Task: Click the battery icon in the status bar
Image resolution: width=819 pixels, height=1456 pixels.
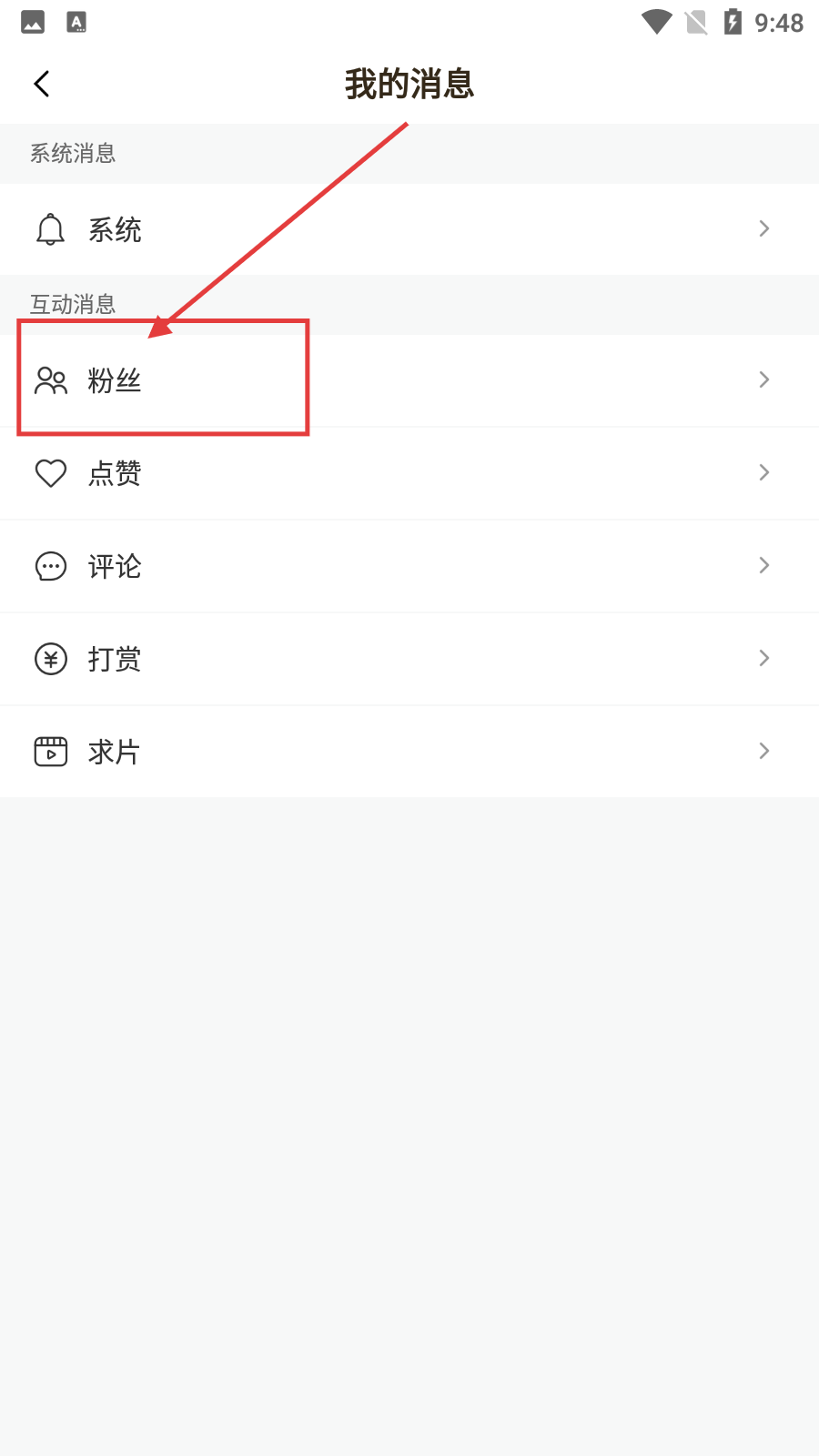Action: 733,21
